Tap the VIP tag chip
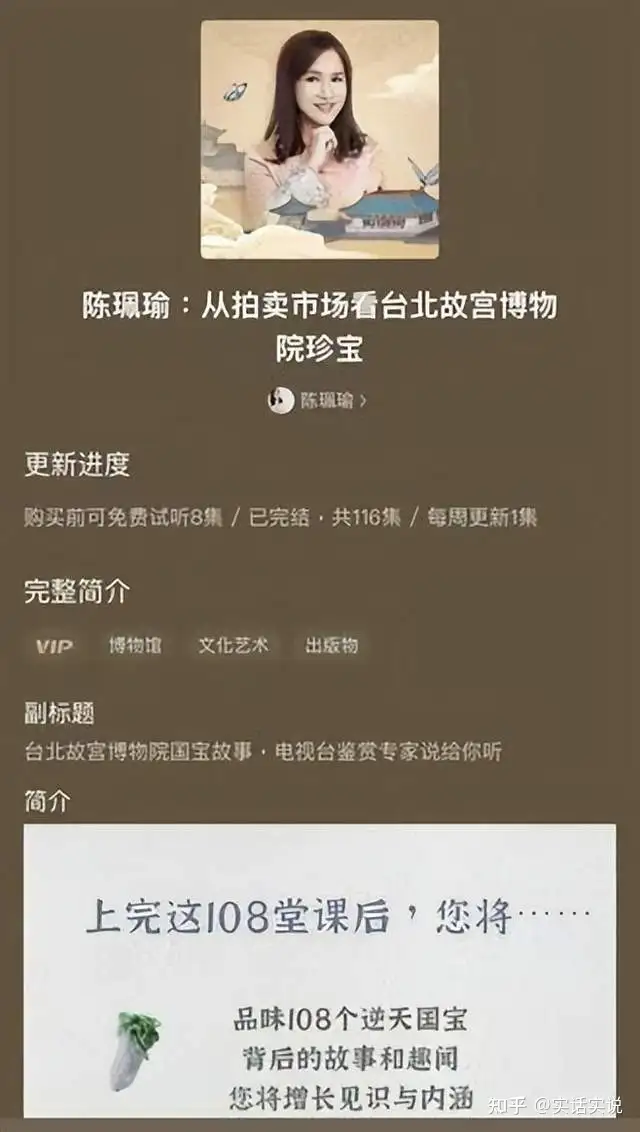Viewport: 640px width, 1132px height. (x=54, y=646)
